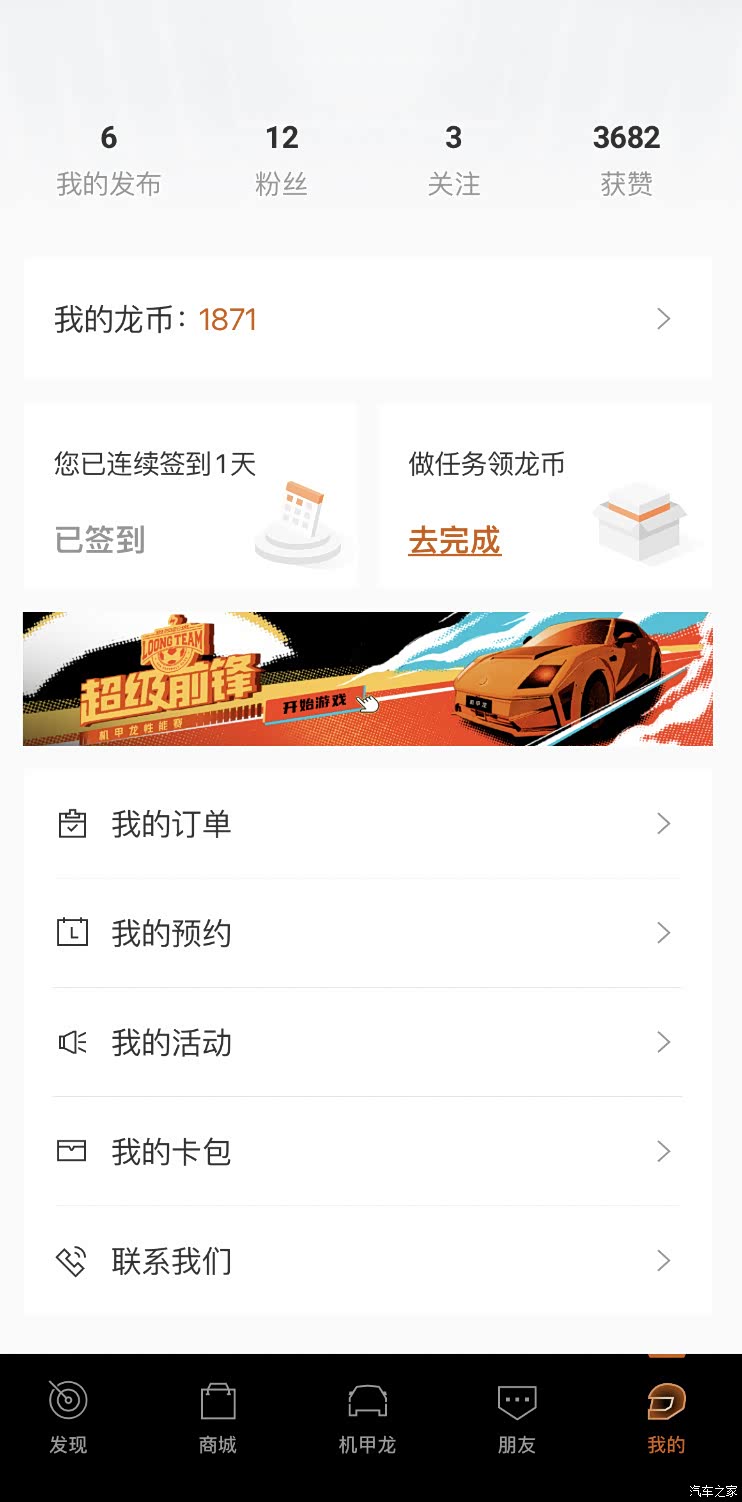This screenshot has height=1502, width=742.
Task: Tap 去完成 to do tasks
Action: coord(455,541)
